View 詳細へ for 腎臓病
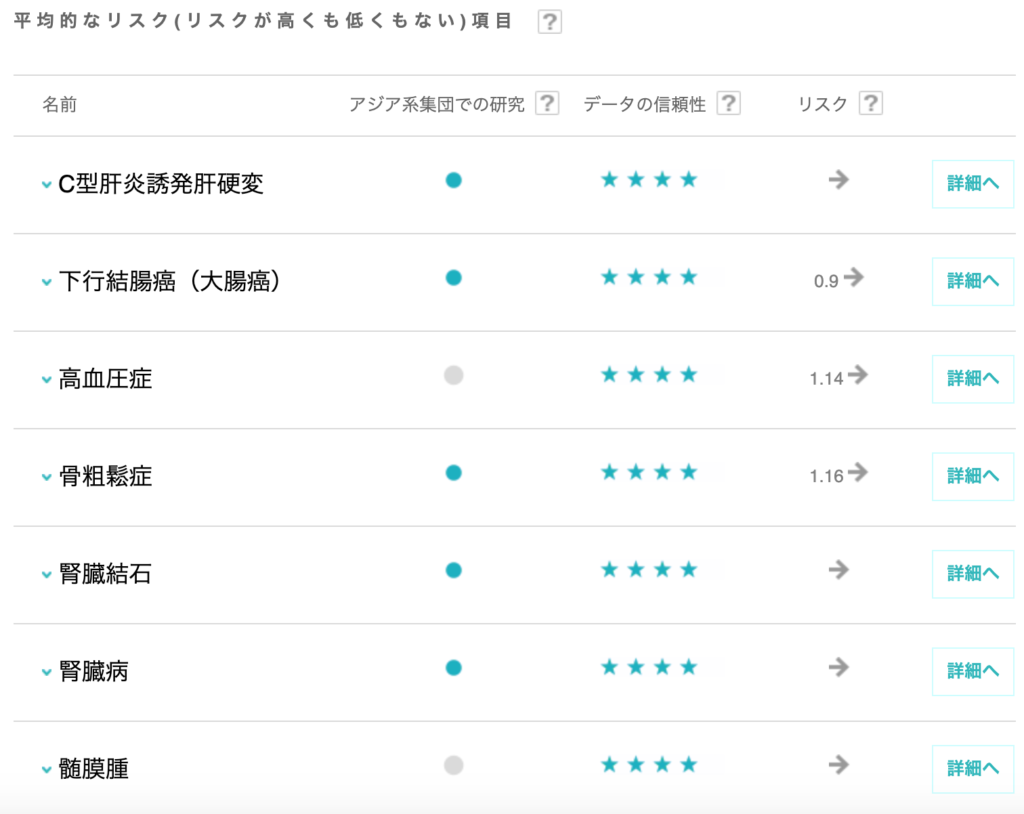Image resolution: width=1024 pixels, height=814 pixels. coord(972,671)
